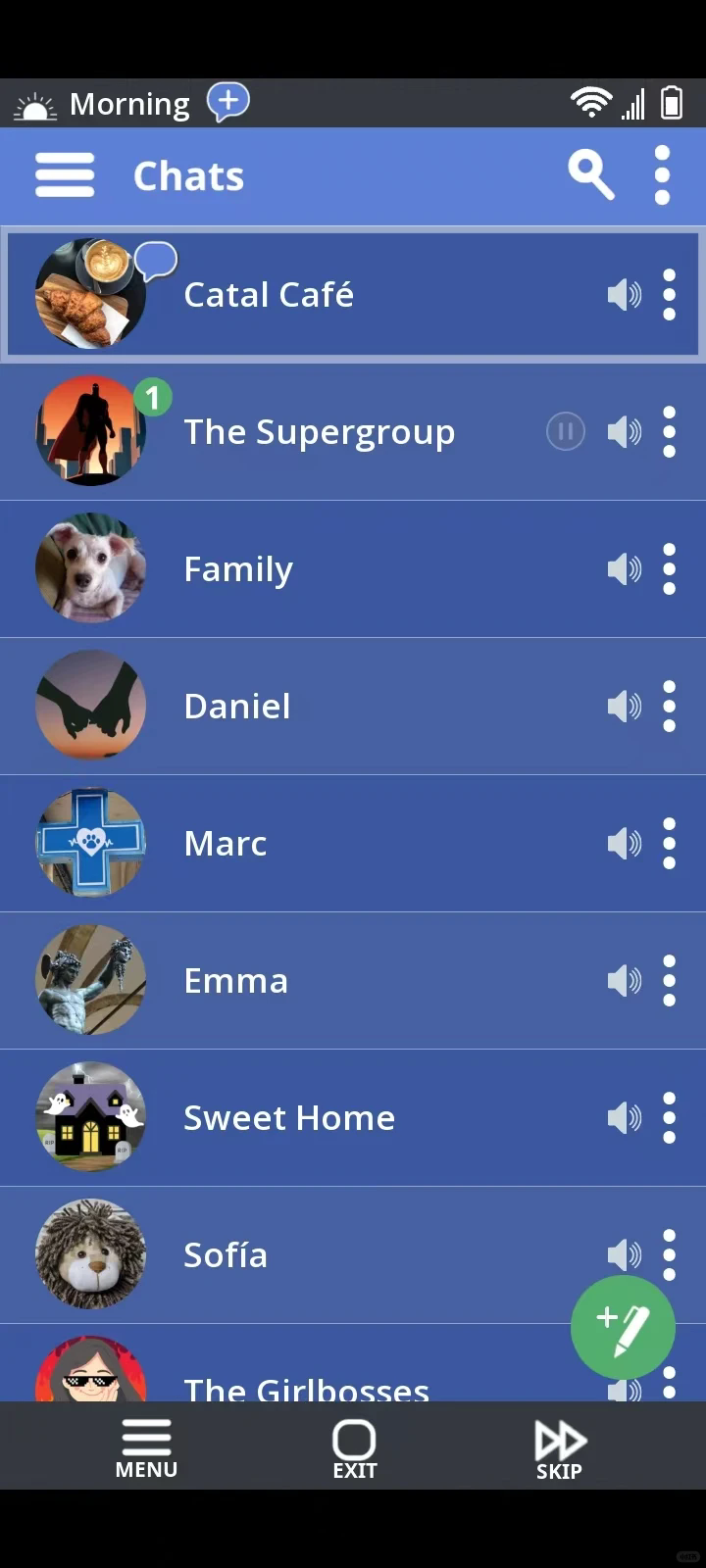Open the hamburger drawer menu
Viewport: 706px width, 1568px height.
(65, 176)
